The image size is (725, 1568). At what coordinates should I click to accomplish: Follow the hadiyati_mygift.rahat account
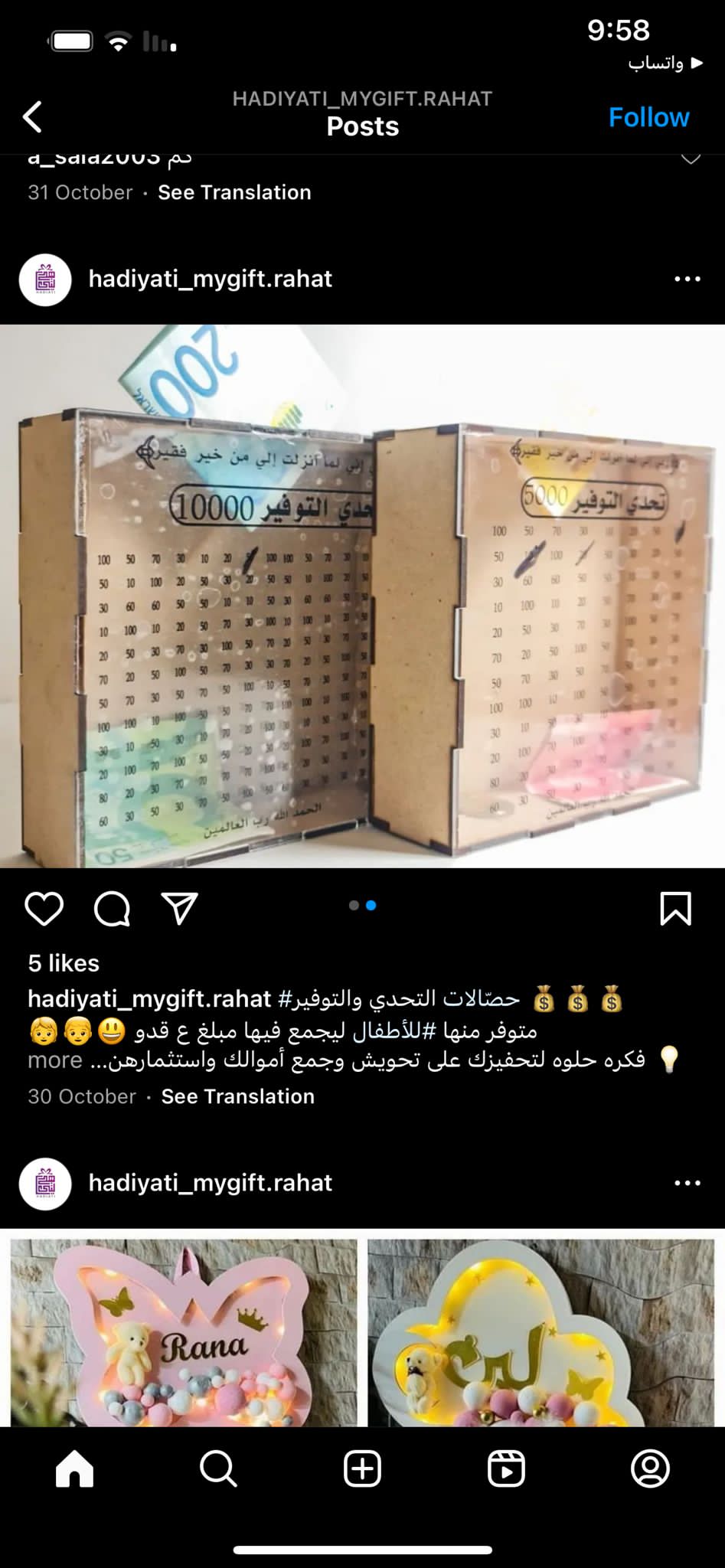(x=648, y=117)
